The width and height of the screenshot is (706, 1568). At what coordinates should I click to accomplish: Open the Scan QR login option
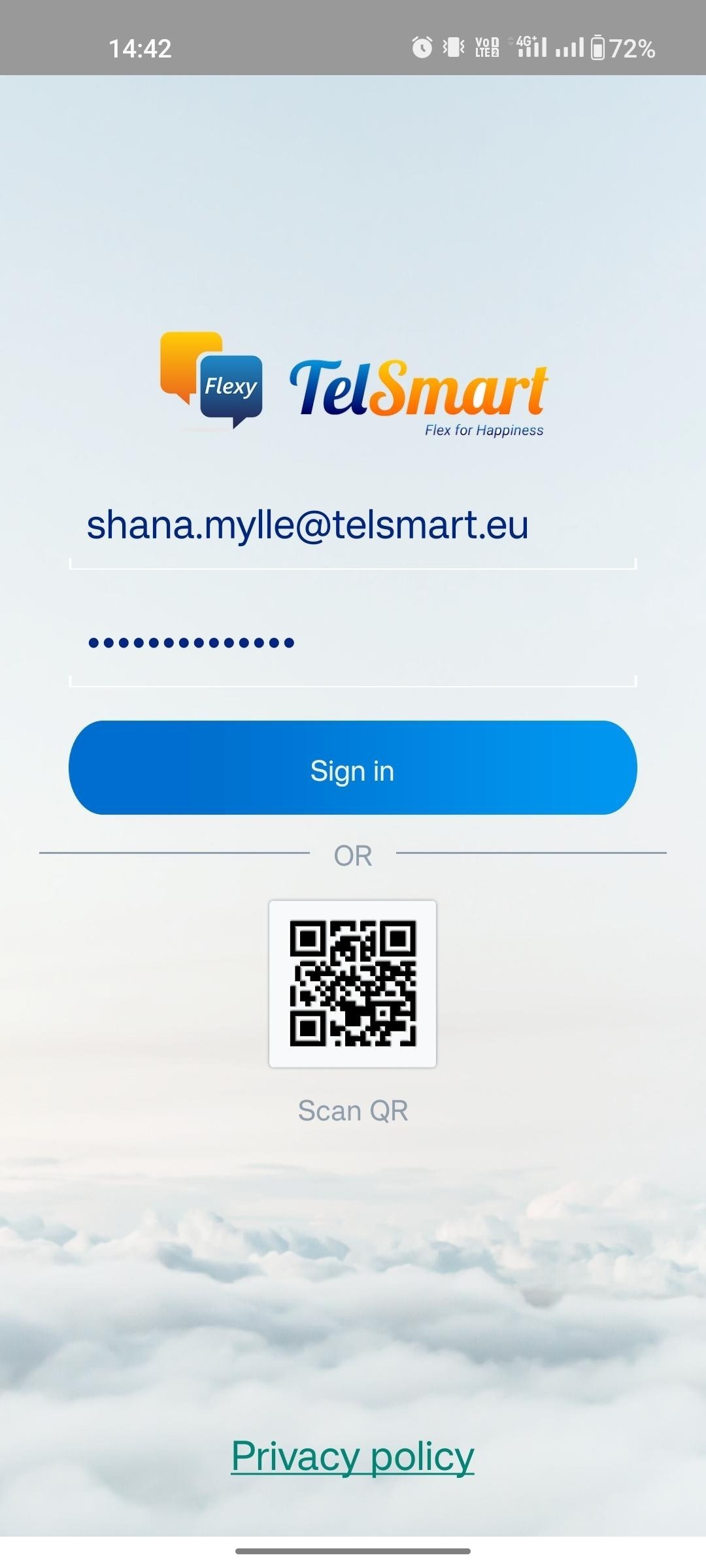tap(353, 984)
